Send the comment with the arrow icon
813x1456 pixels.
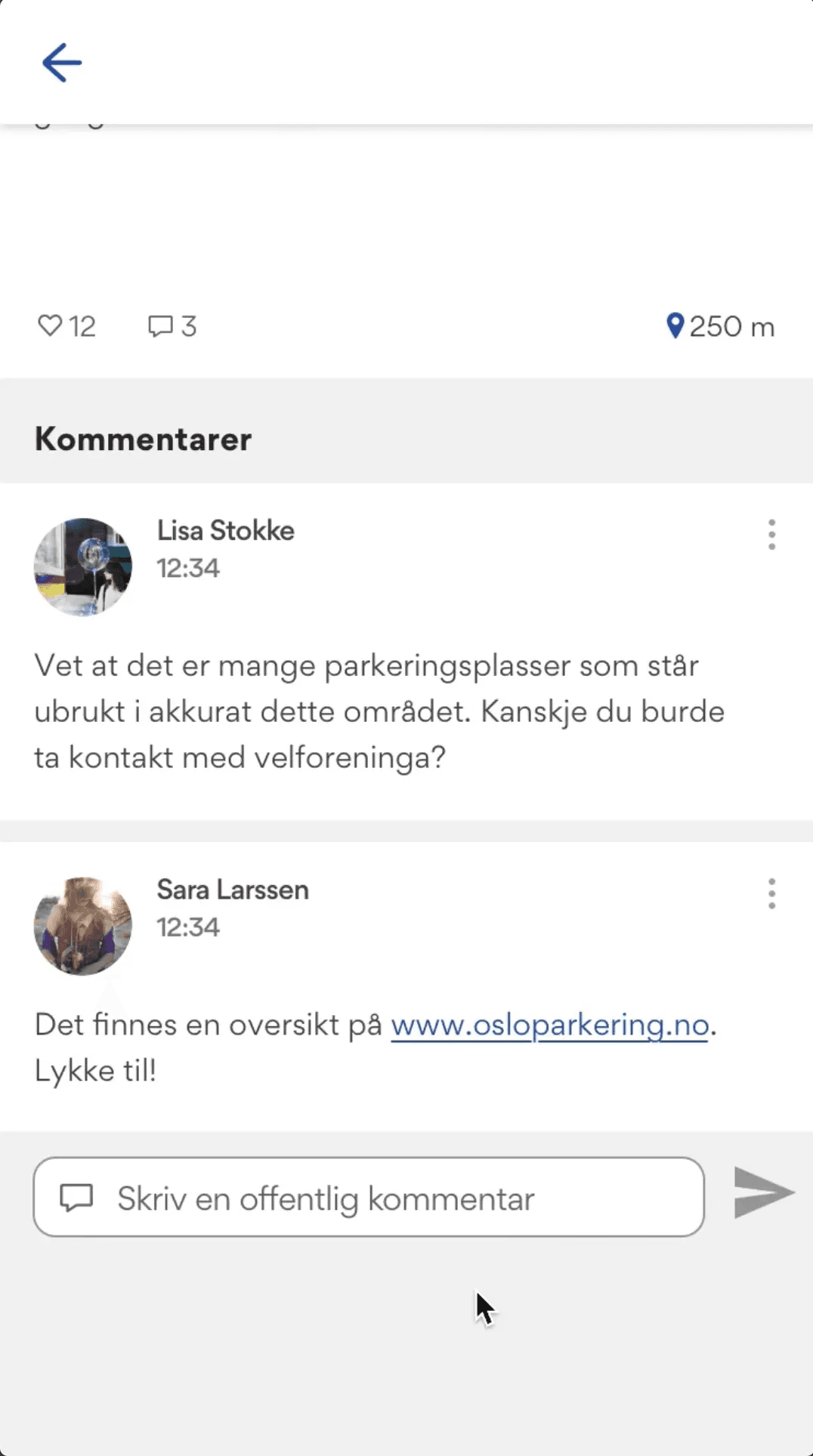pos(762,1193)
